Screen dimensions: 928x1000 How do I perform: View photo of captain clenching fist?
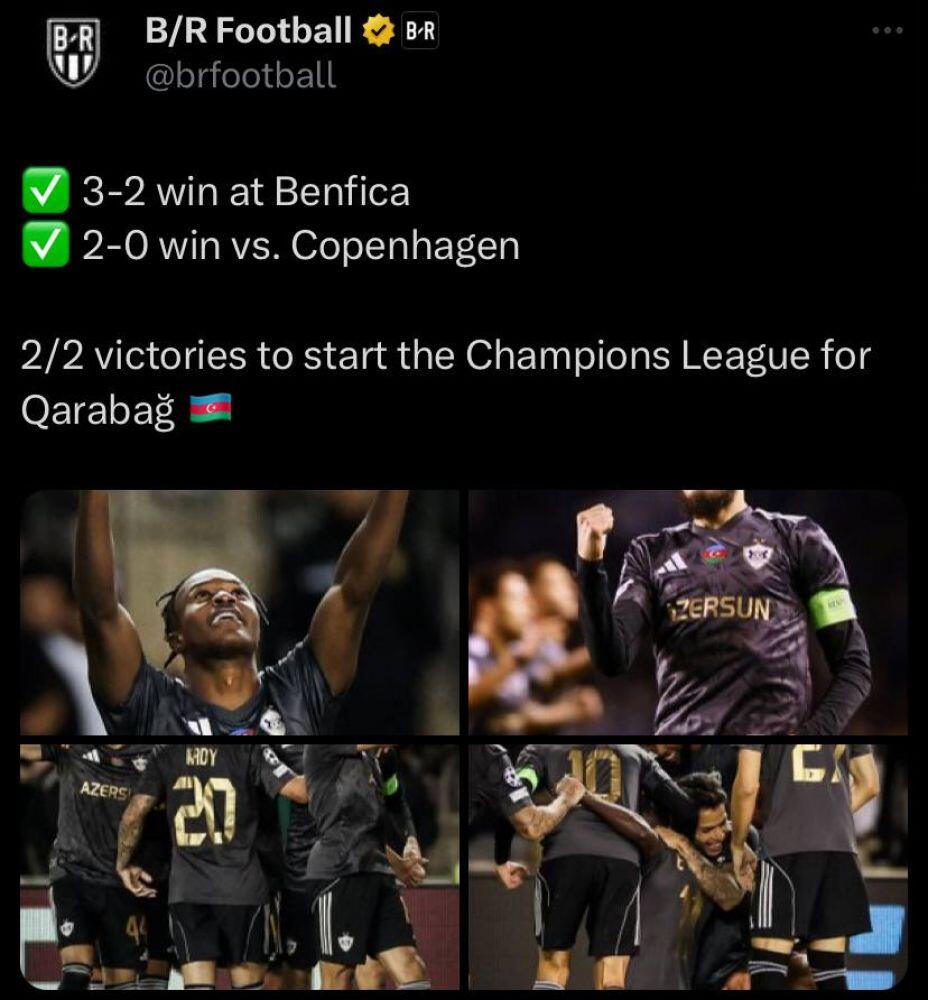688,612
